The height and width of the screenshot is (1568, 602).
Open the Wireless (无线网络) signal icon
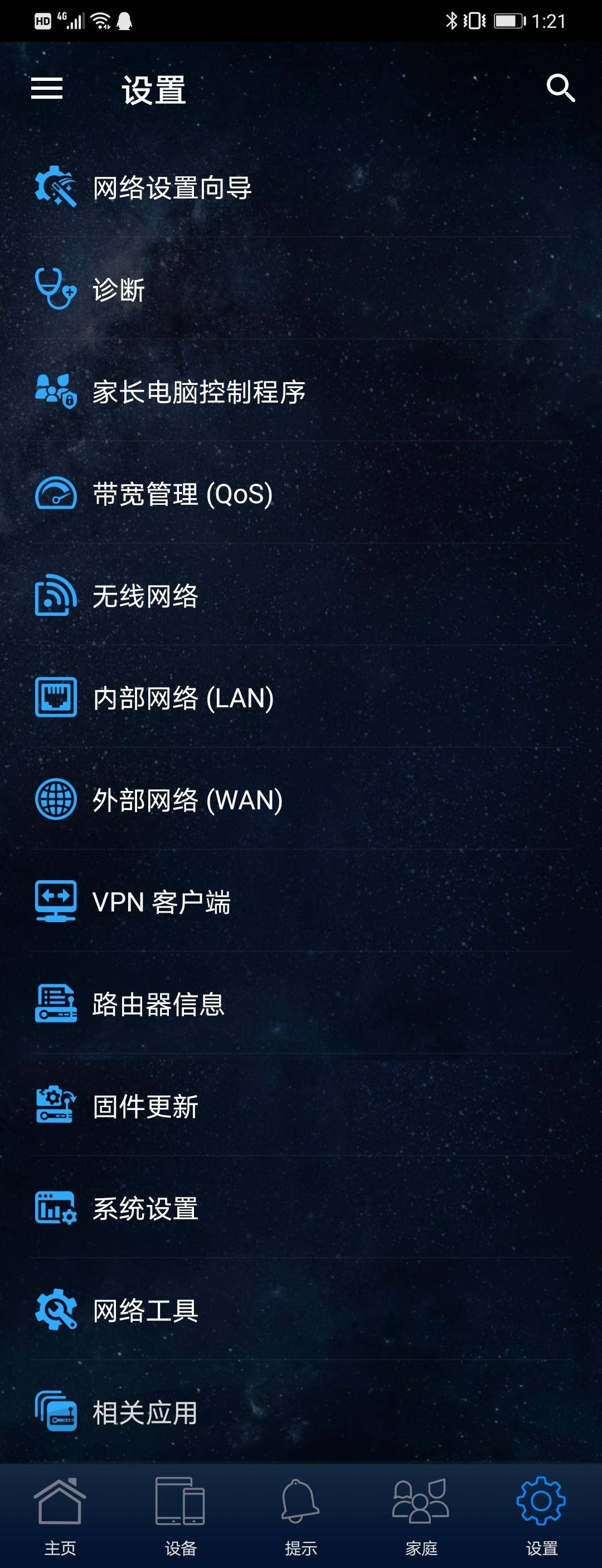[x=55, y=597]
